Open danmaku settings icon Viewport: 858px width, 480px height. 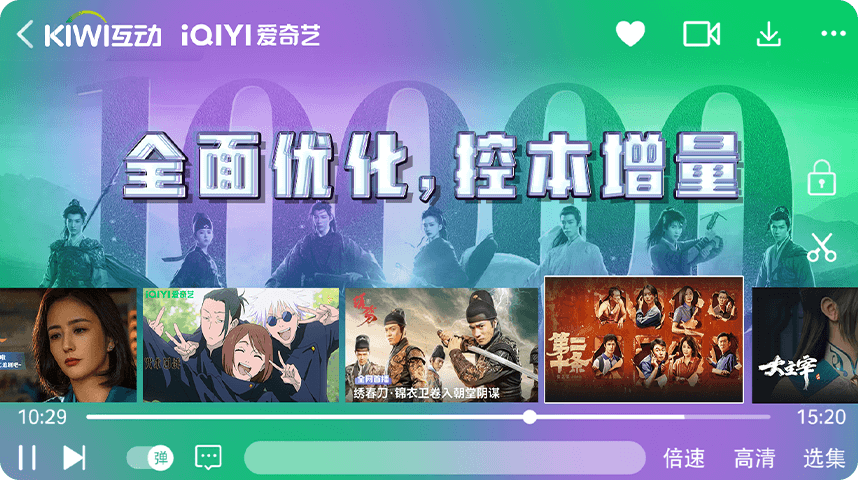[208, 458]
